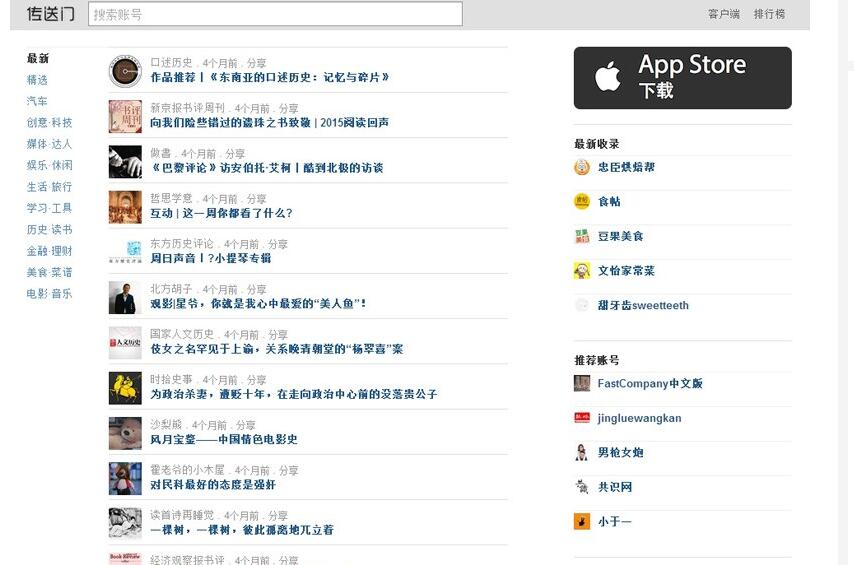Select the 精选 category
The image size is (854, 565).
tap(37, 80)
